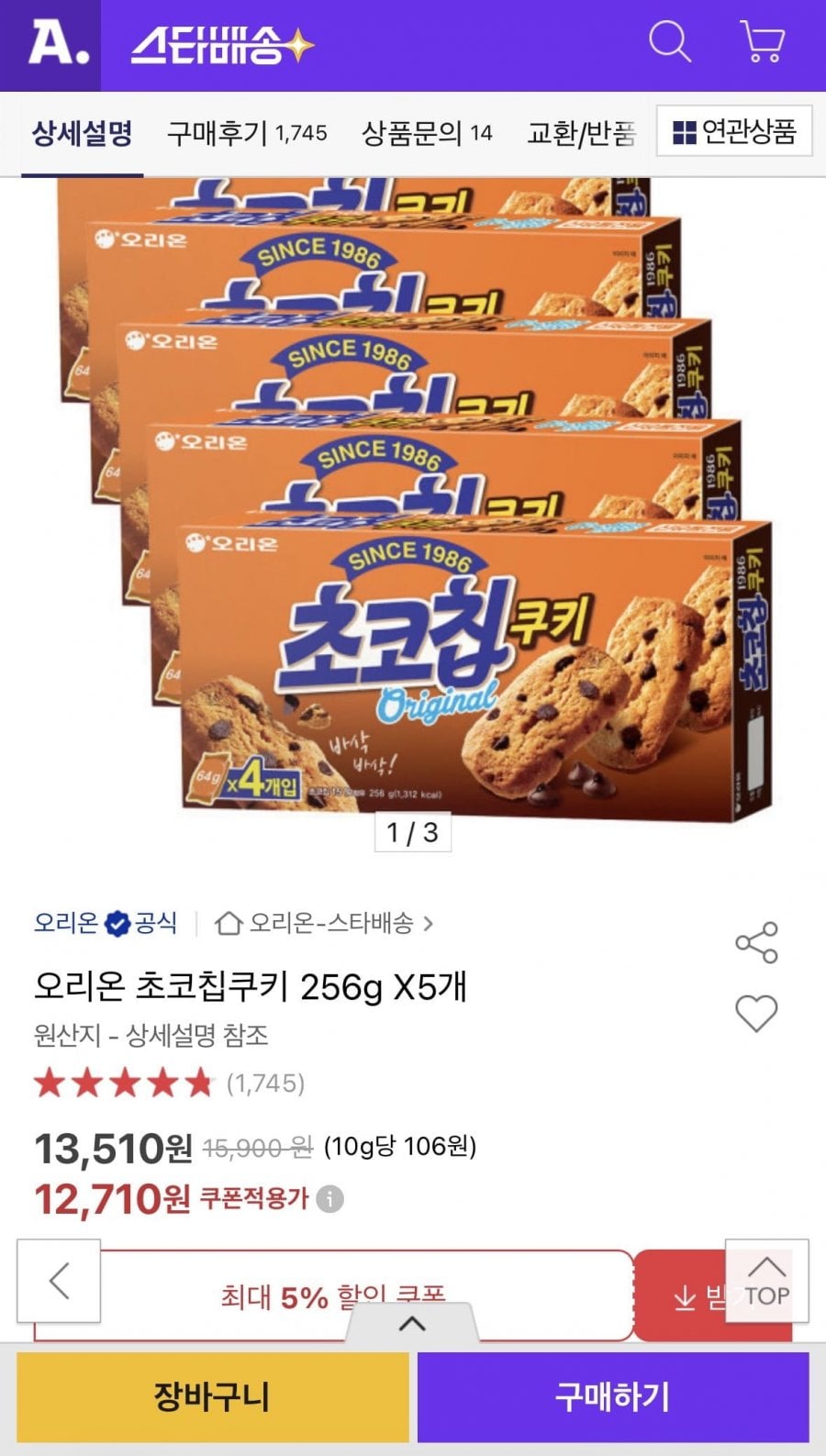
Task: Go back with the left arrow
Action: (x=59, y=1281)
